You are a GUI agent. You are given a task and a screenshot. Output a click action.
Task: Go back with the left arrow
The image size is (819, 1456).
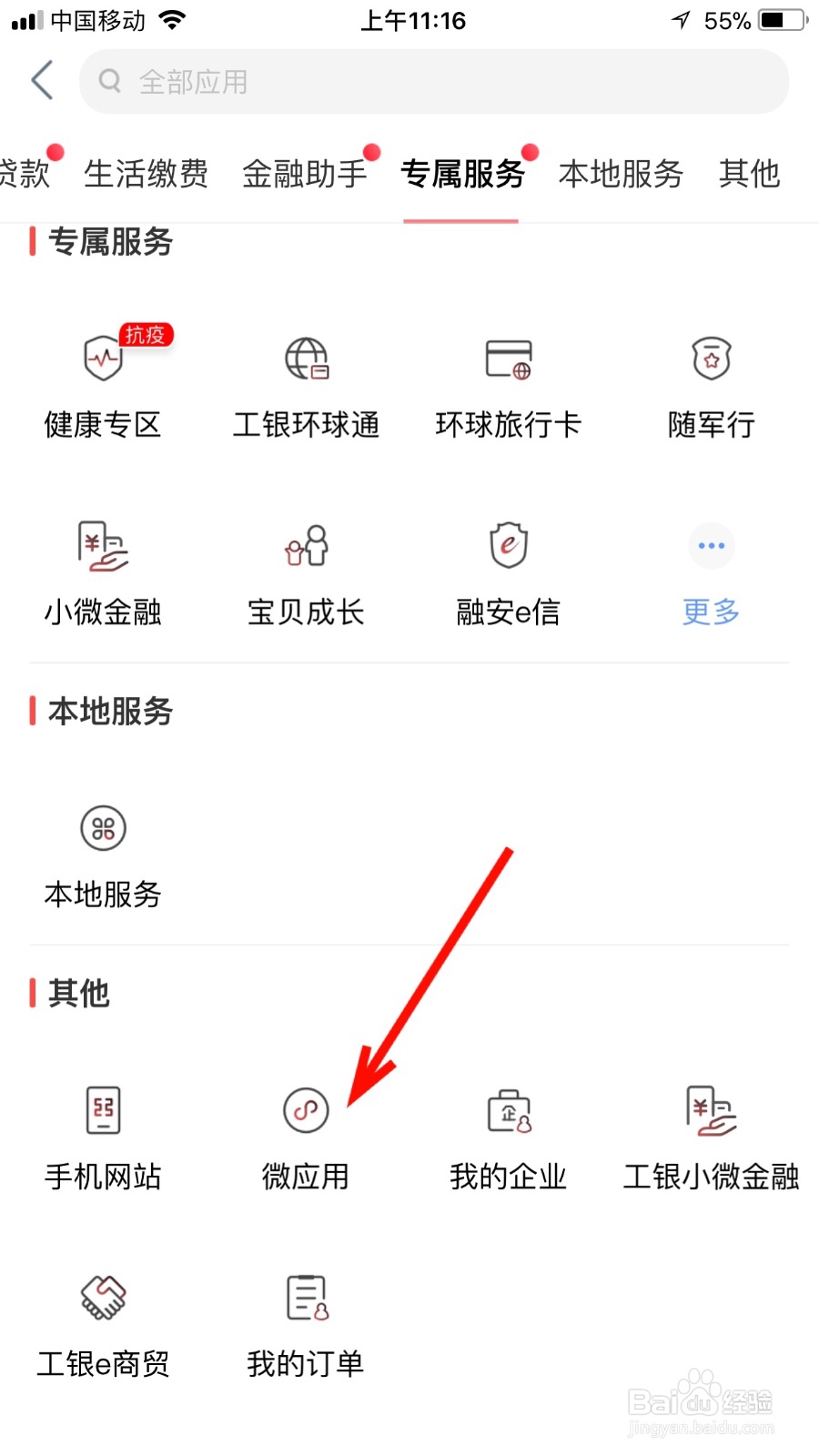(41, 80)
